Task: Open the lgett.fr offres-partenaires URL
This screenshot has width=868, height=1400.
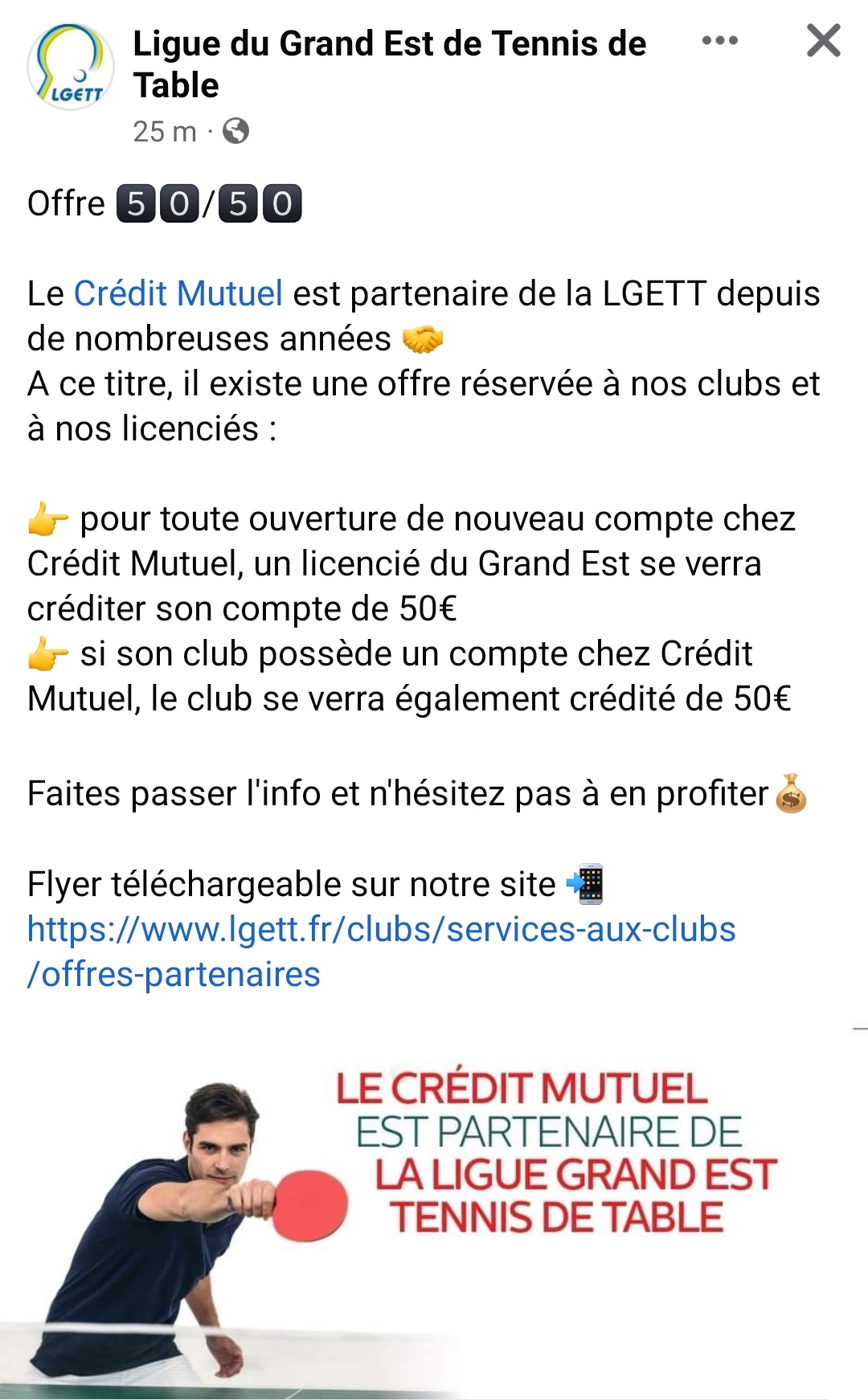Action: click(x=381, y=931)
